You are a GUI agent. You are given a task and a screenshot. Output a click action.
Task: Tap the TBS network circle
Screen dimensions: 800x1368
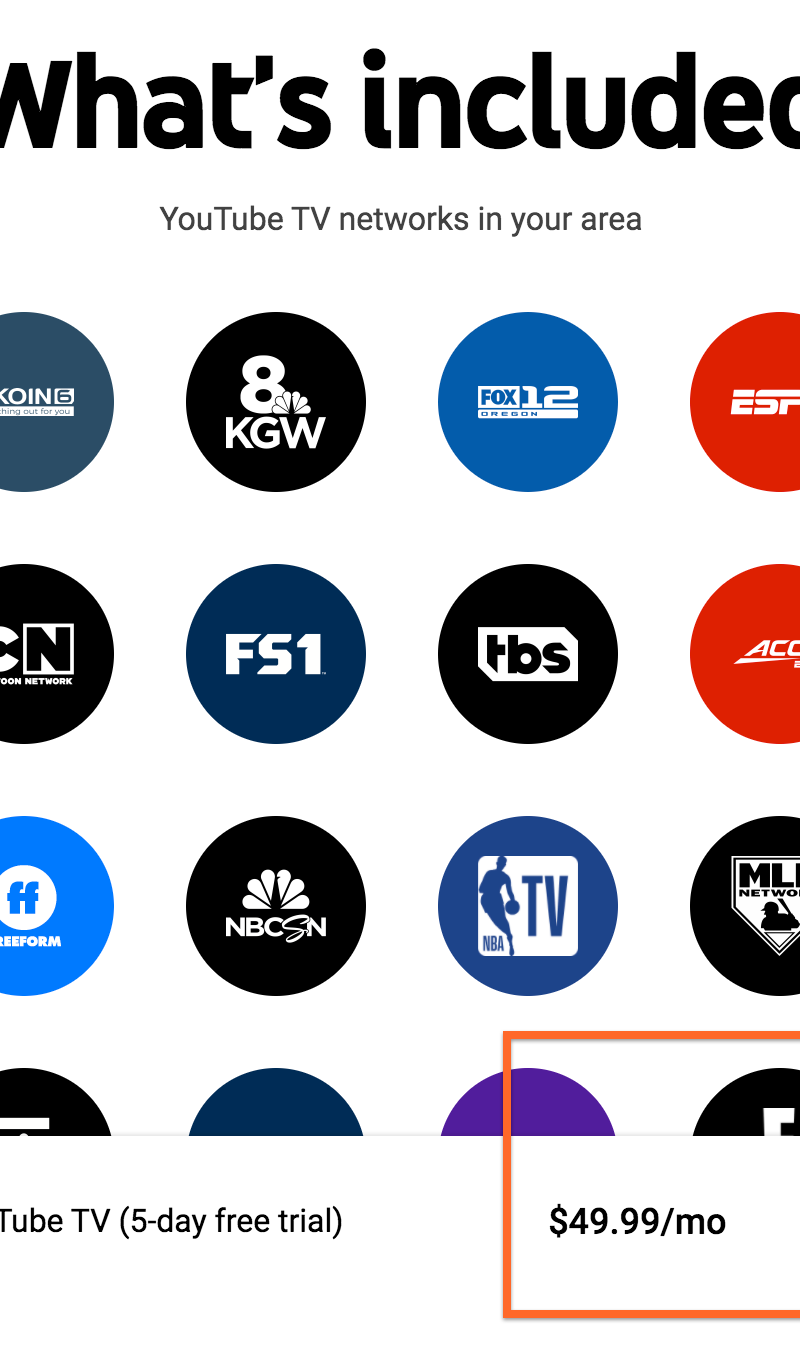pos(528,654)
